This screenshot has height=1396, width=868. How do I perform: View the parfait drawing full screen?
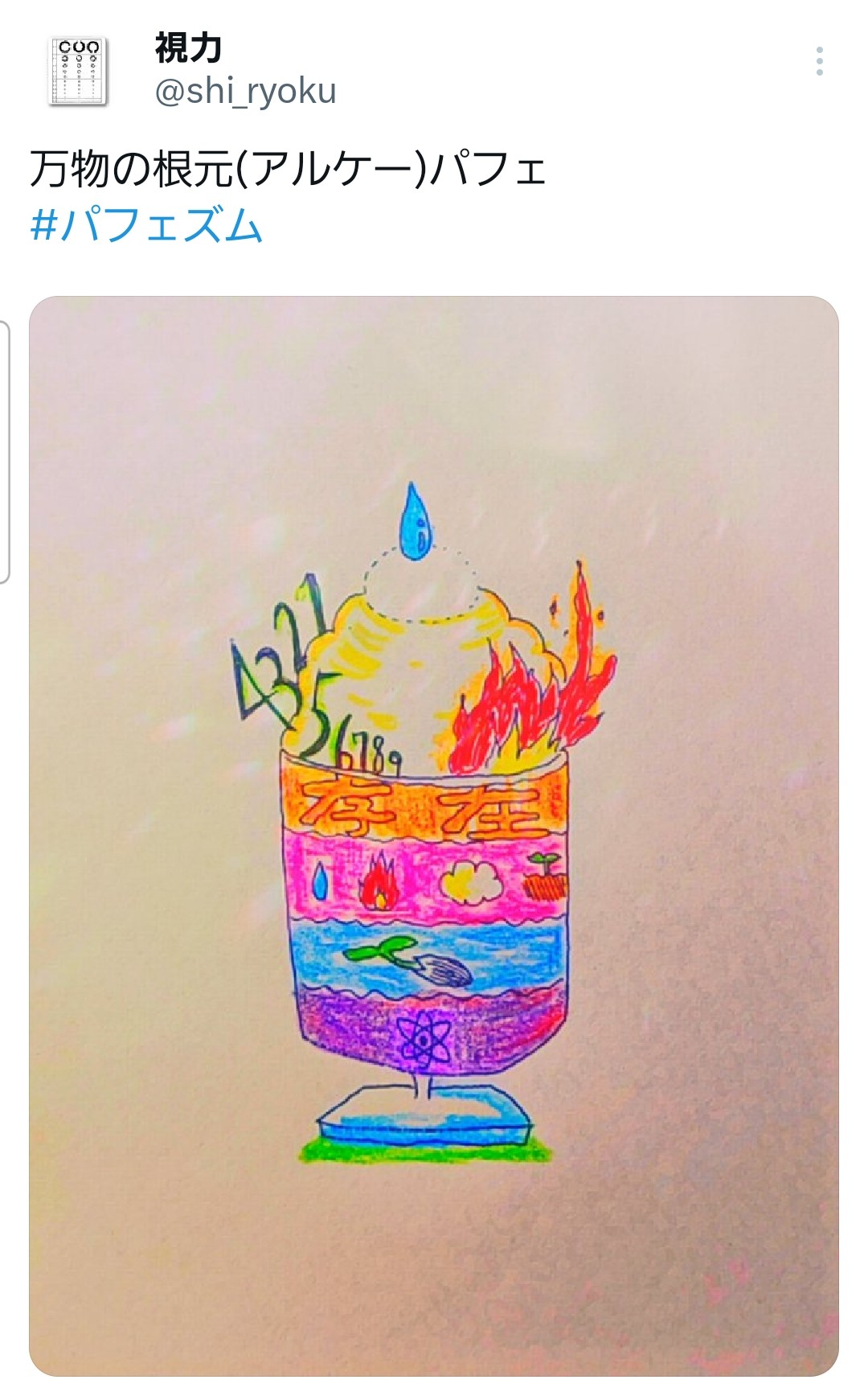coord(434,836)
